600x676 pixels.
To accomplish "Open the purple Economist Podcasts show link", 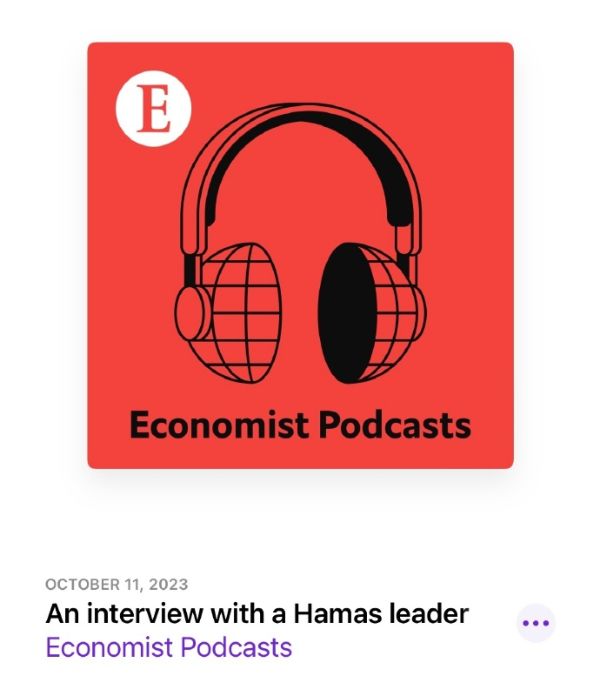I will pos(169,647).
